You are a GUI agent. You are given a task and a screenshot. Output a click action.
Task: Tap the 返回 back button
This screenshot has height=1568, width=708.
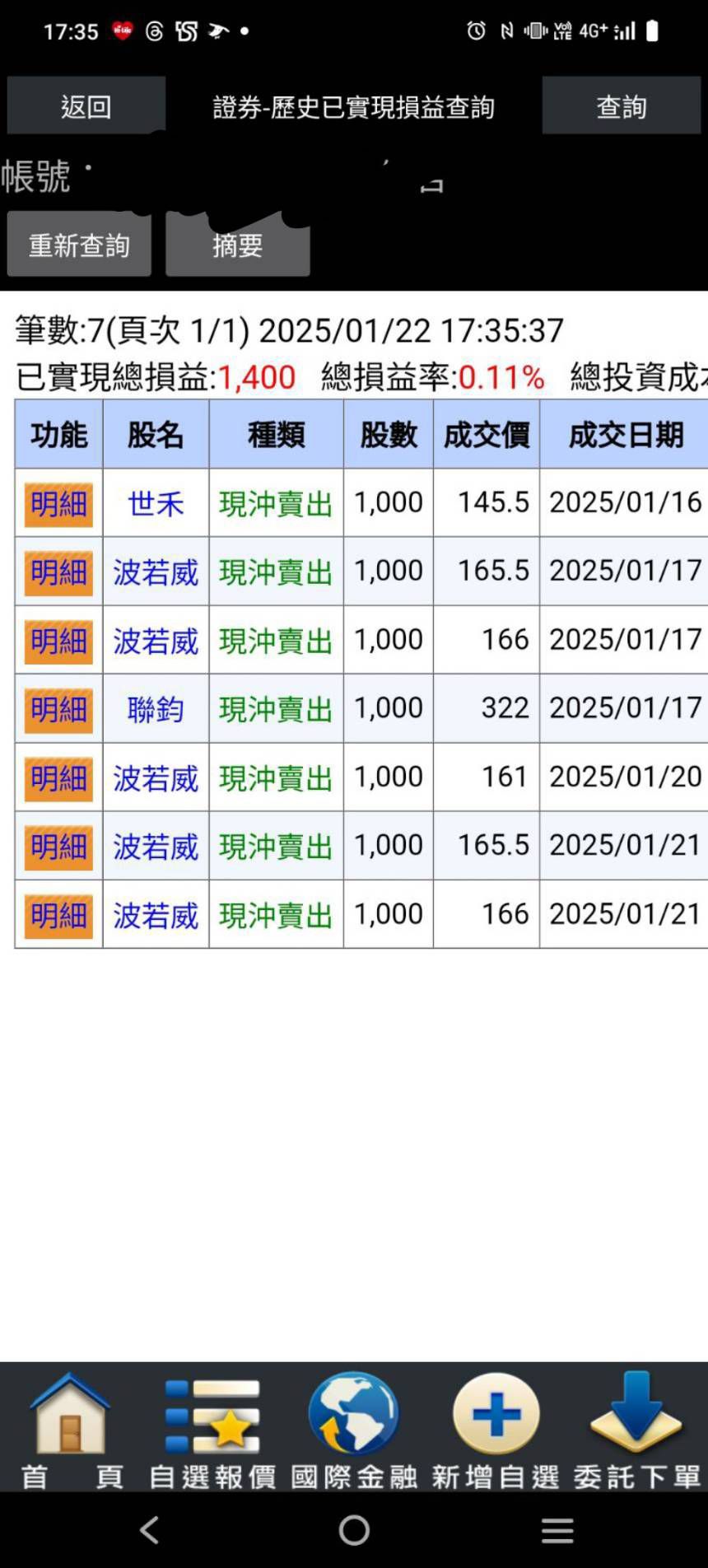(86, 106)
